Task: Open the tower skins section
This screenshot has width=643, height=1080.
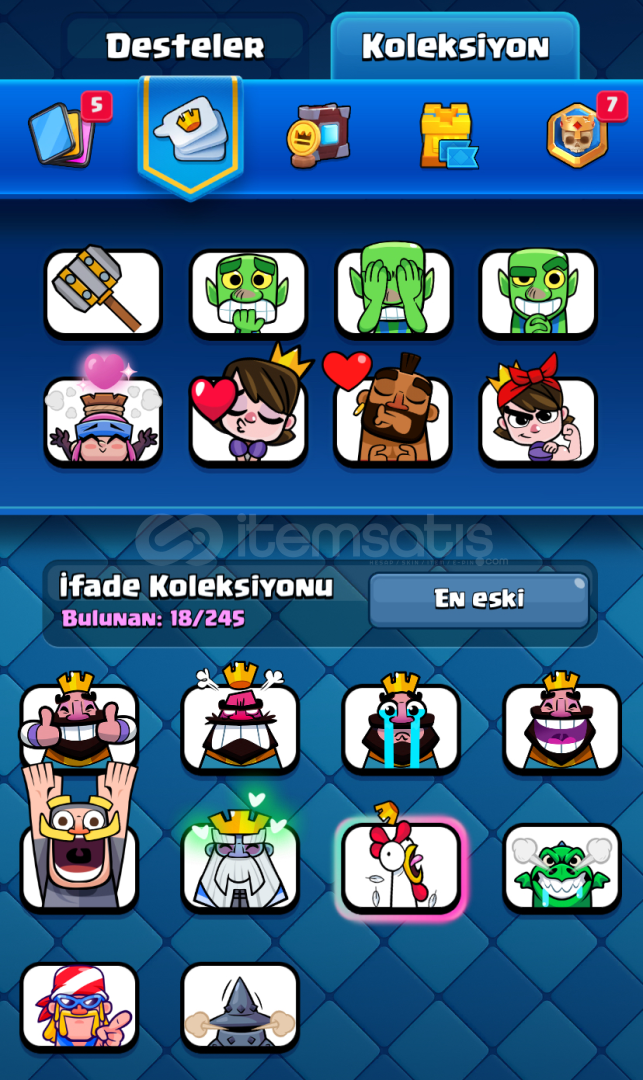Action: click(449, 136)
